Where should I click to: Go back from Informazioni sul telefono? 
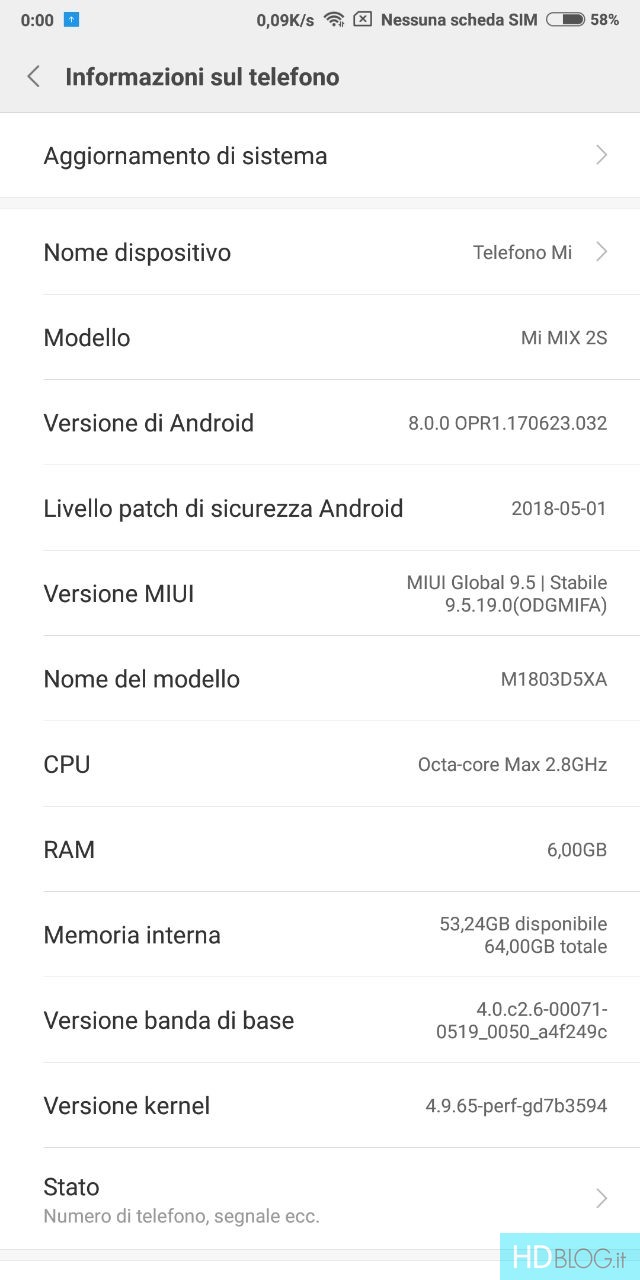click(x=34, y=77)
